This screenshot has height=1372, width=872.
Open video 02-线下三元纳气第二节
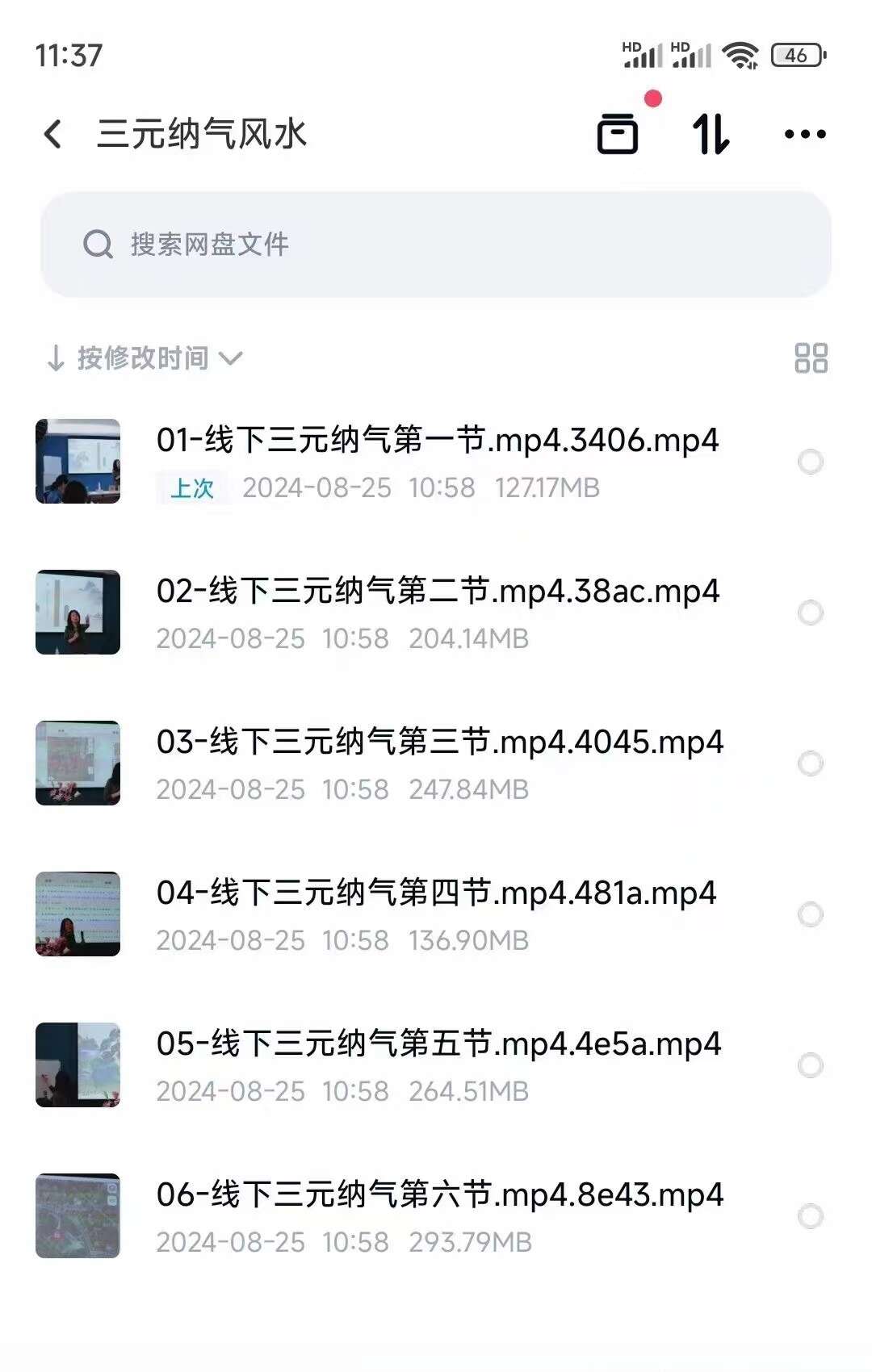click(437, 592)
